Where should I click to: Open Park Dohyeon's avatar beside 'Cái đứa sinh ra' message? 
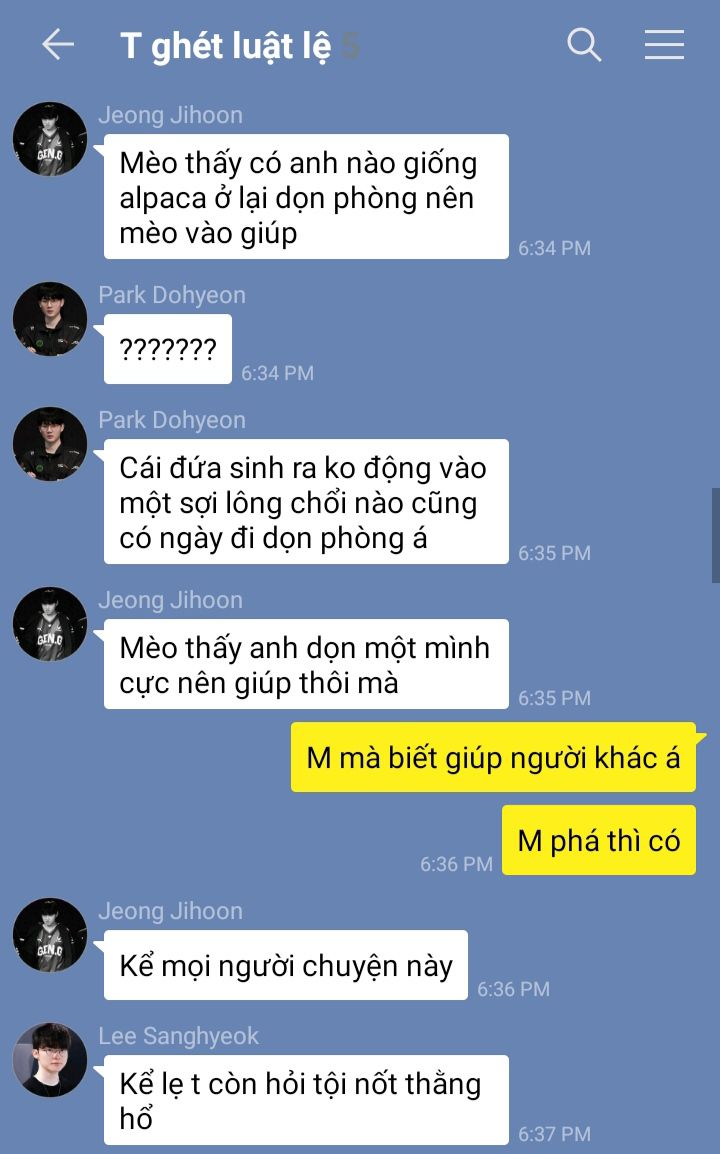click(50, 444)
